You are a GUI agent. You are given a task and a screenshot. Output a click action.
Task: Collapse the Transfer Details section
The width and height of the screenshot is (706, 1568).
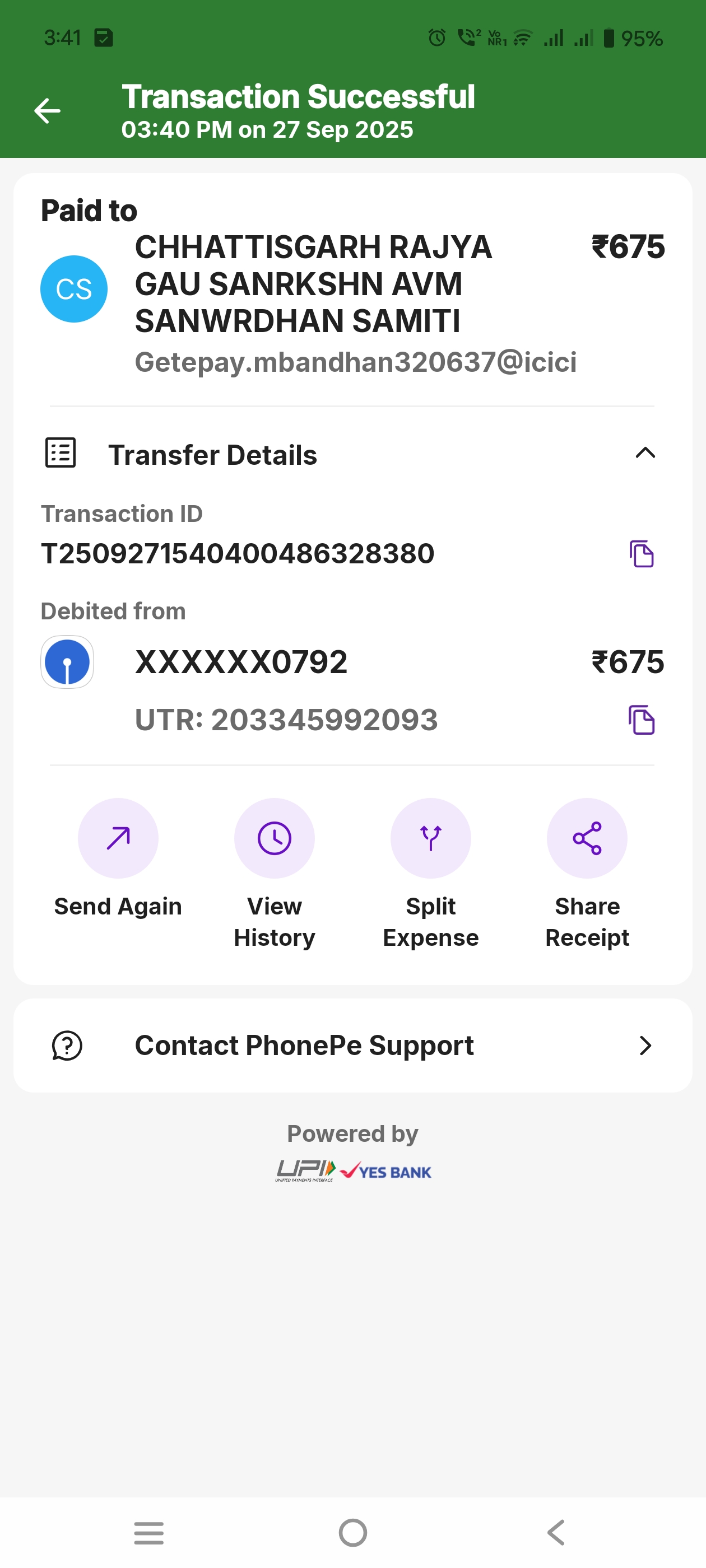pos(645,454)
